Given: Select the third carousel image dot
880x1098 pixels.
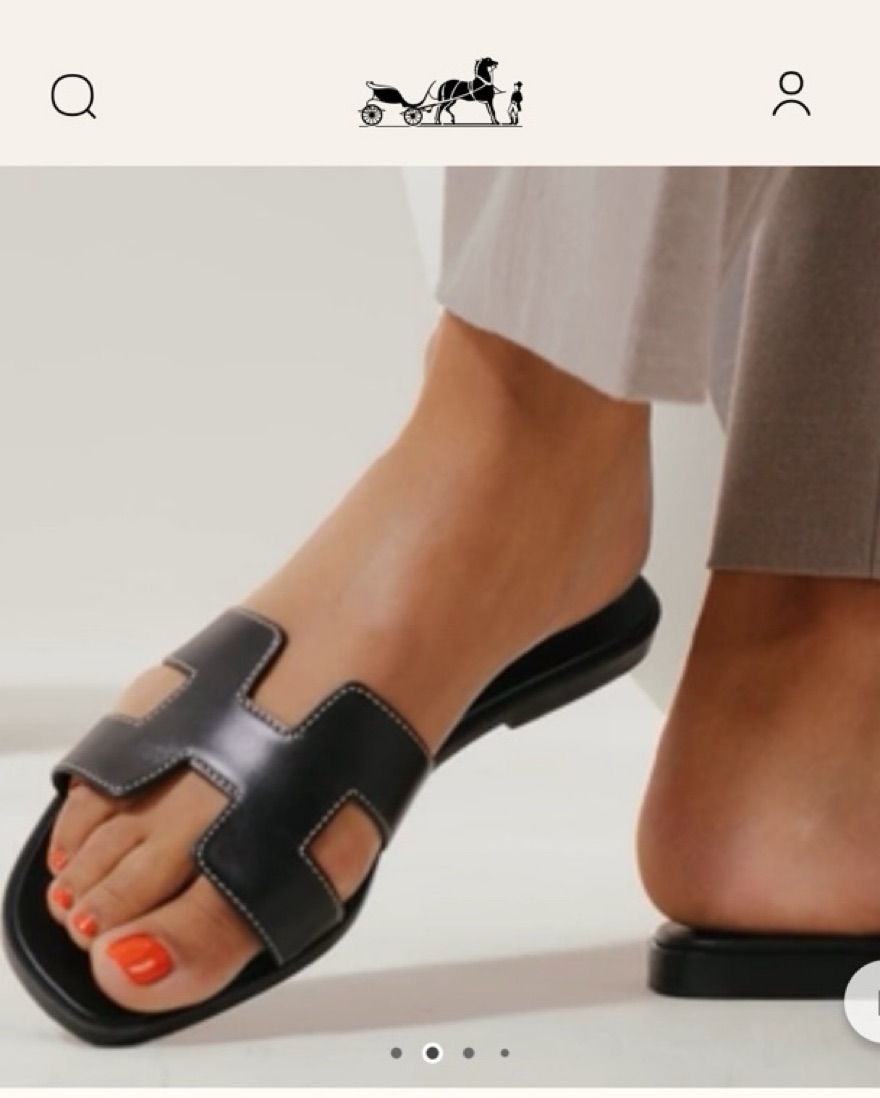Looking at the screenshot, I should [468, 1053].
